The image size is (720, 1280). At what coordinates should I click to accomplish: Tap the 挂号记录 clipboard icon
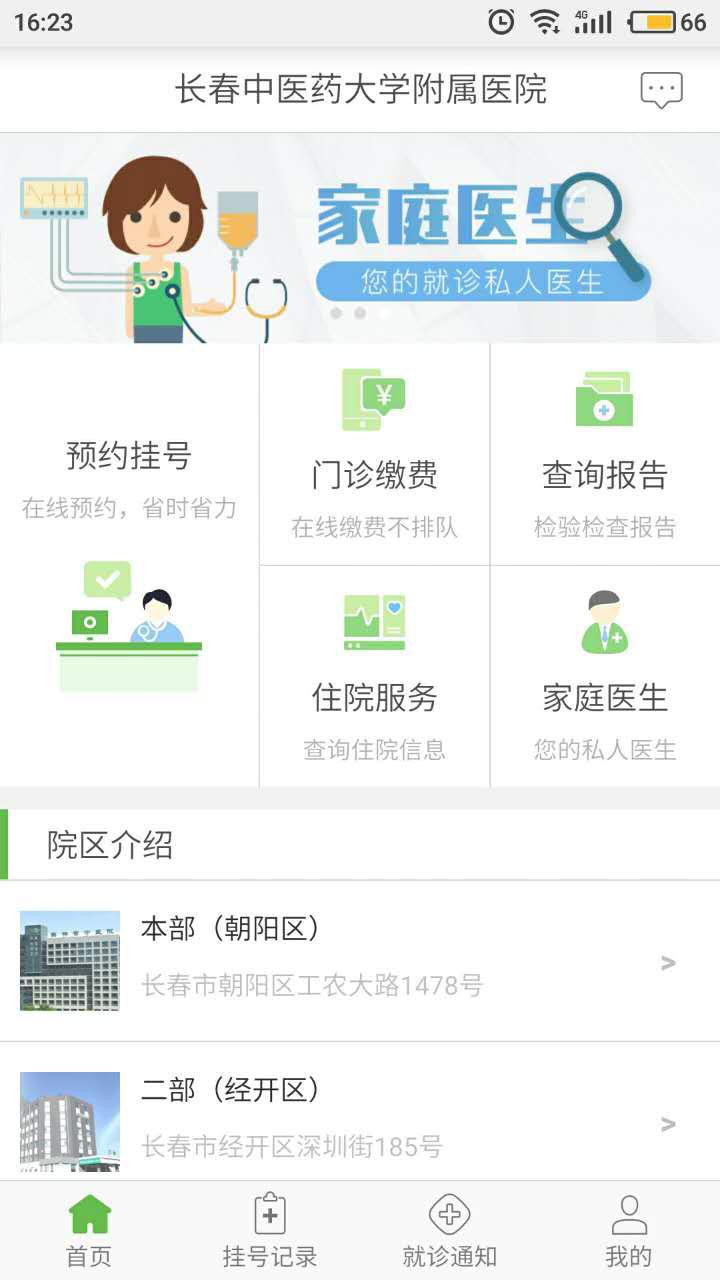(269, 1211)
